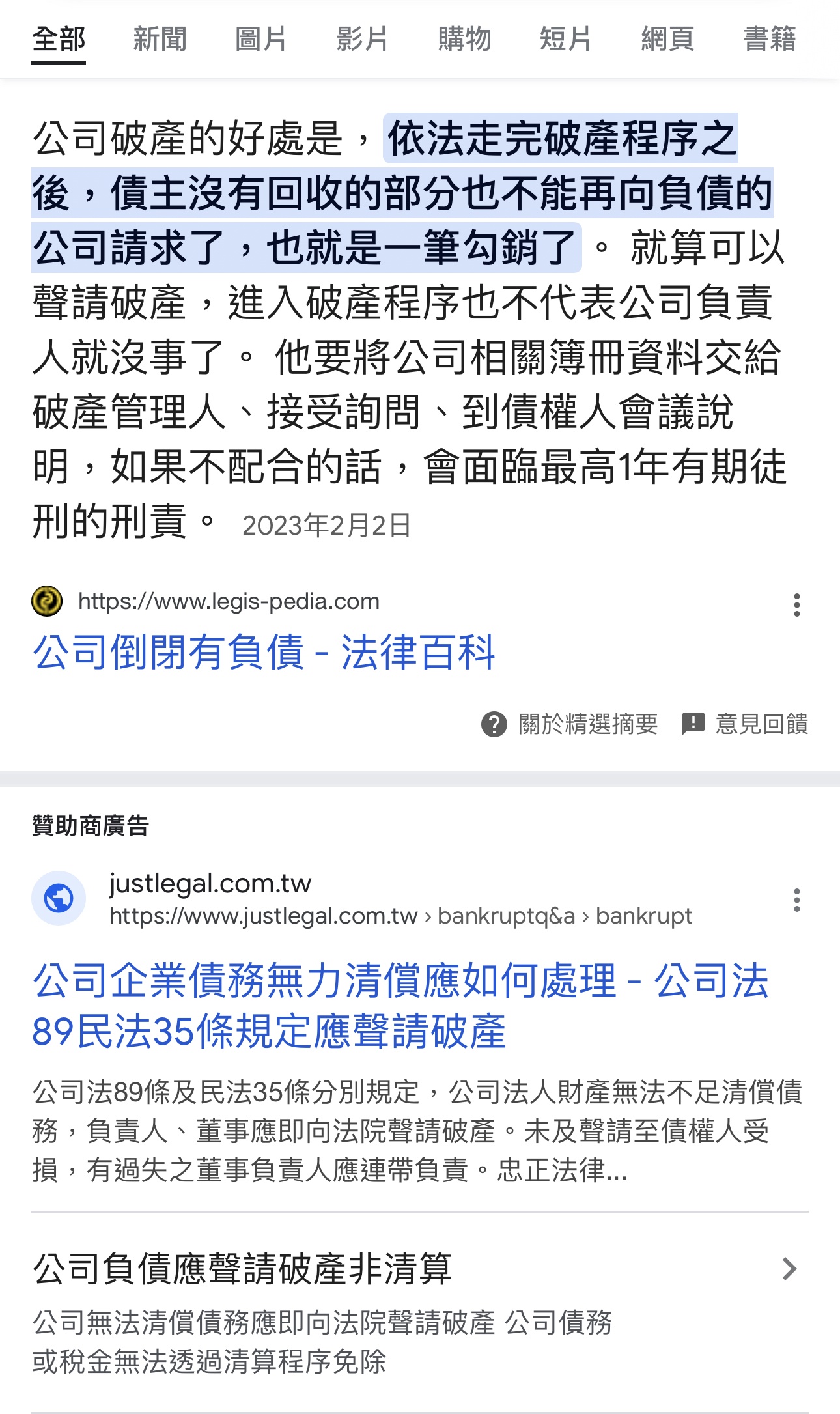Send feedback via 意見回饋
840x1414 pixels.
point(745,724)
